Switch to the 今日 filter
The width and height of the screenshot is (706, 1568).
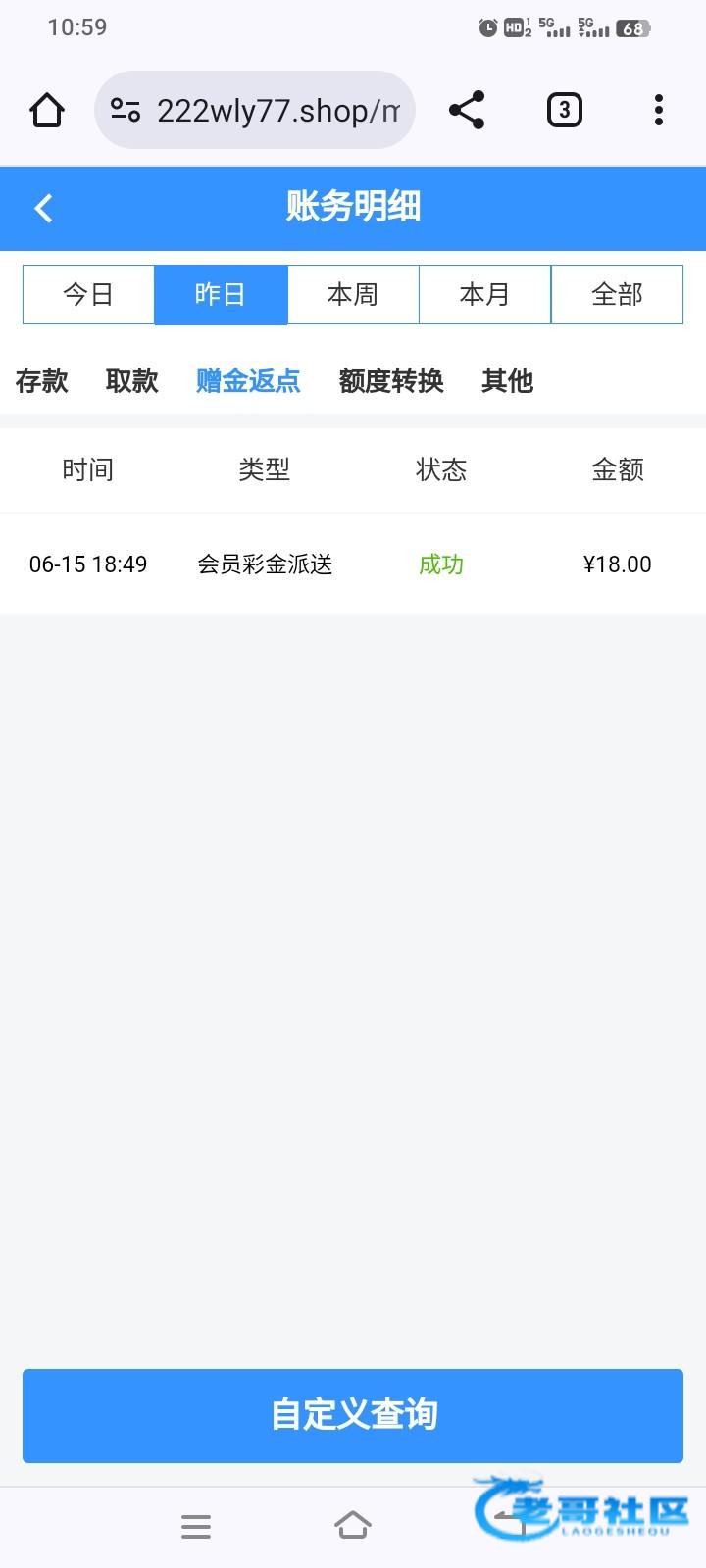pyautogui.click(x=88, y=294)
